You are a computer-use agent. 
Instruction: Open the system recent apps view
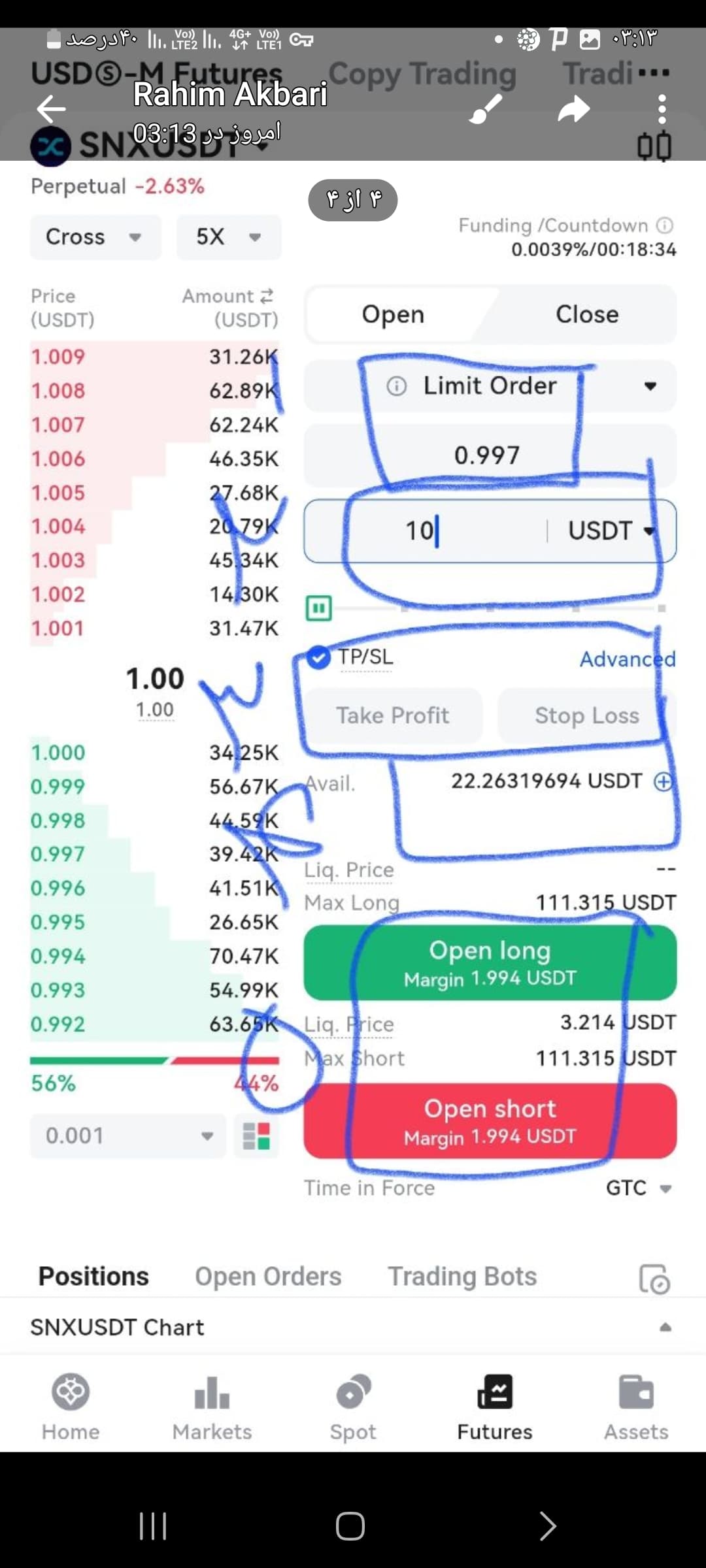coord(153,1526)
